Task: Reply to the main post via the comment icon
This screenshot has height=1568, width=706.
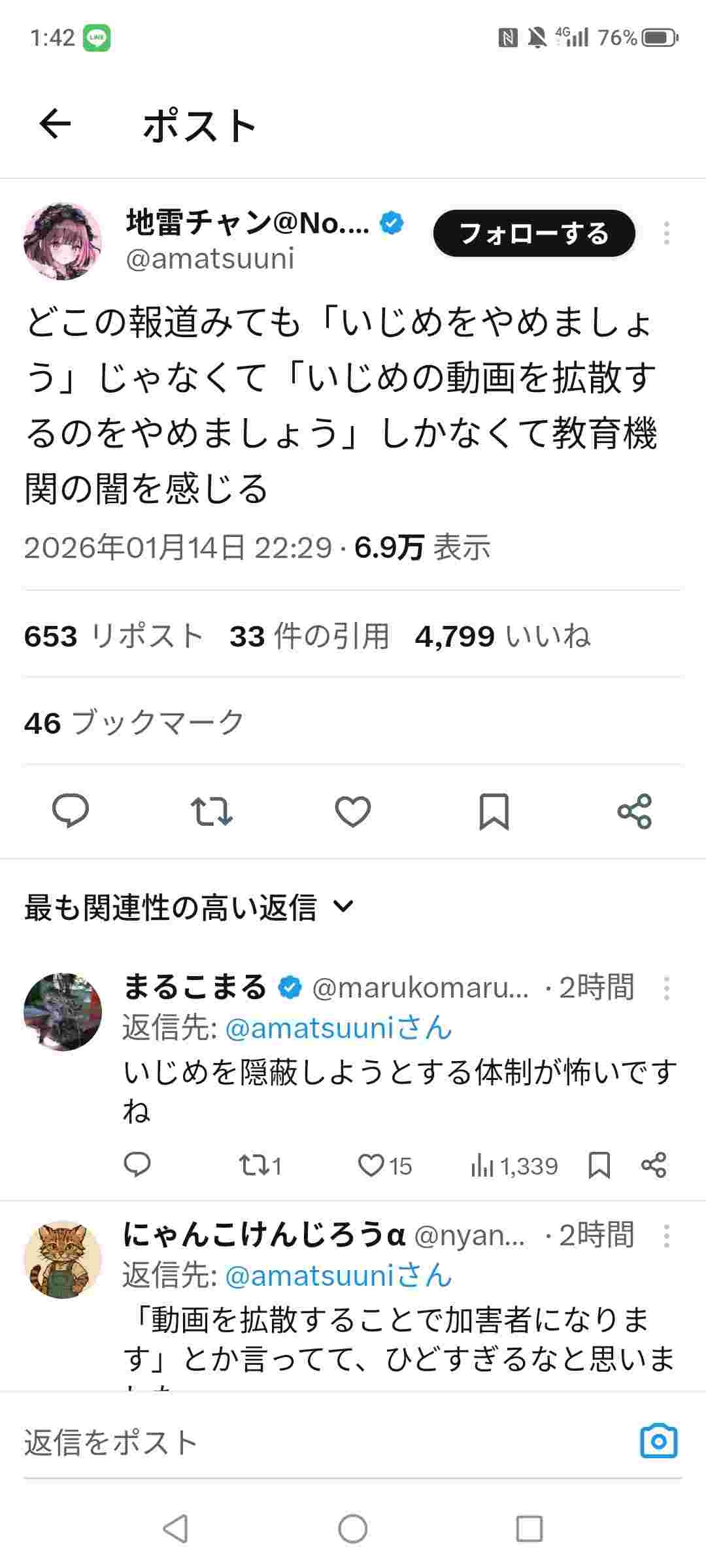Action: tap(70, 811)
